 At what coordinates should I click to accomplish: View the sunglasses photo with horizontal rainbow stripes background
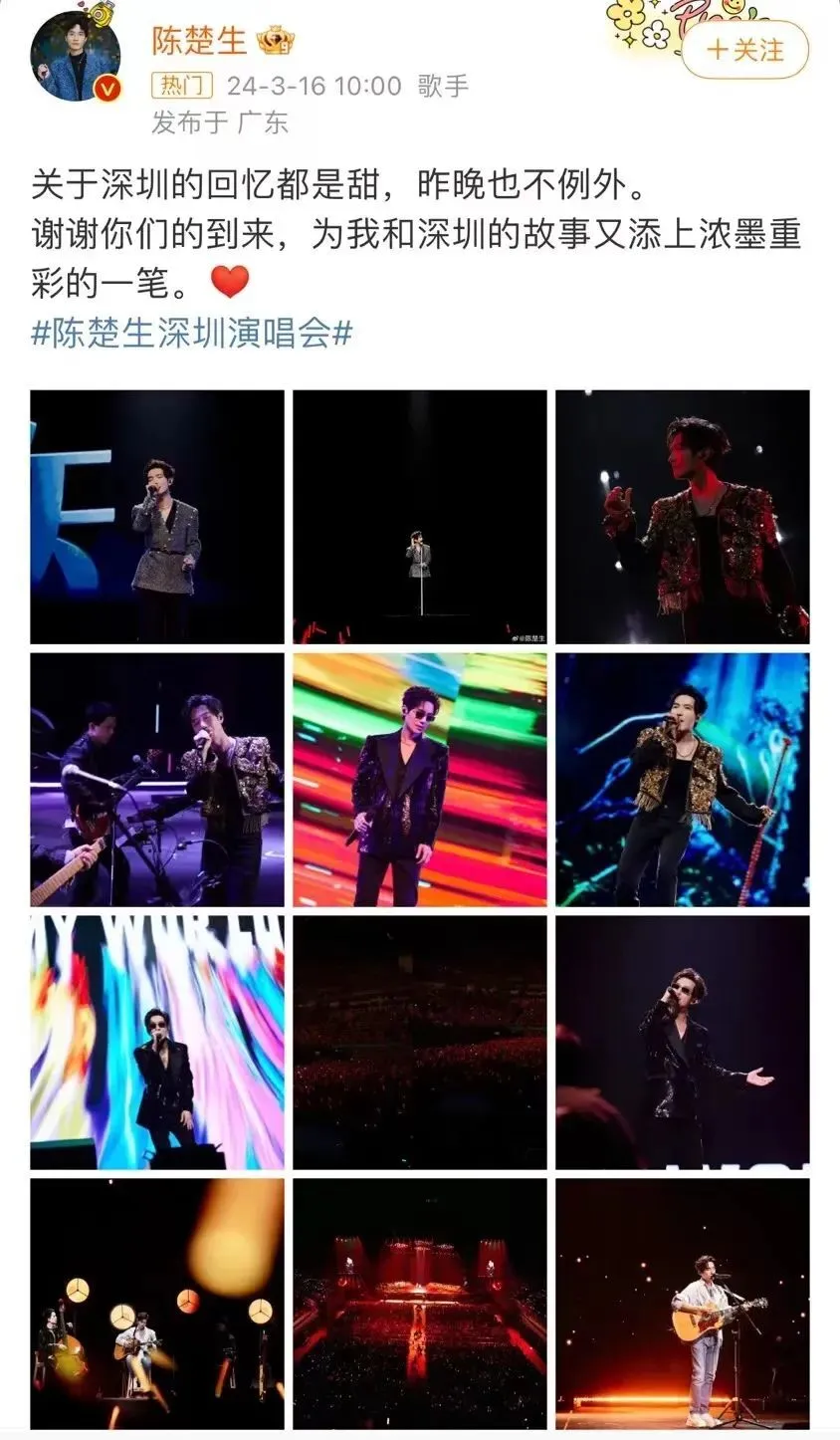point(420,780)
